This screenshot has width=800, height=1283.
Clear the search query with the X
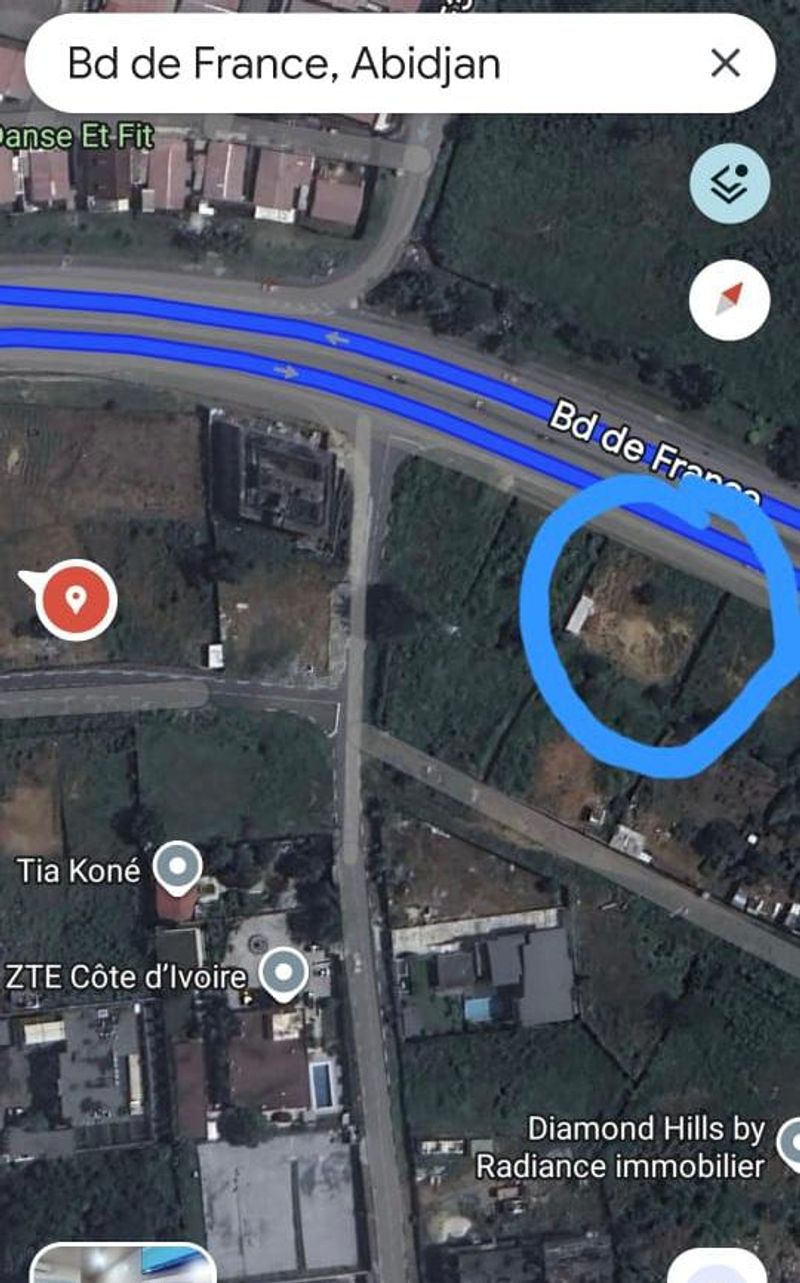pos(725,64)
